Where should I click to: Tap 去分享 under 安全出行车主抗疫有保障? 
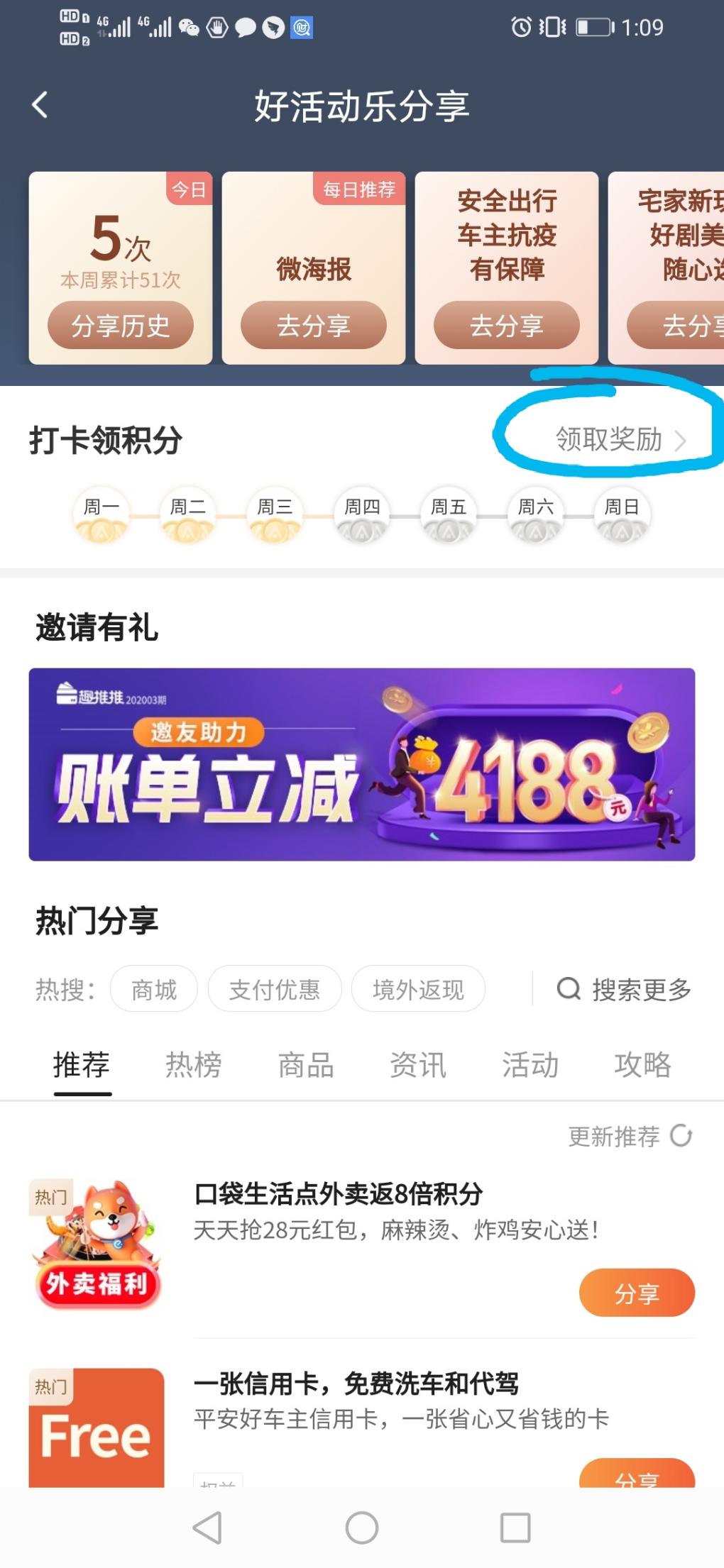pos(506,326)
